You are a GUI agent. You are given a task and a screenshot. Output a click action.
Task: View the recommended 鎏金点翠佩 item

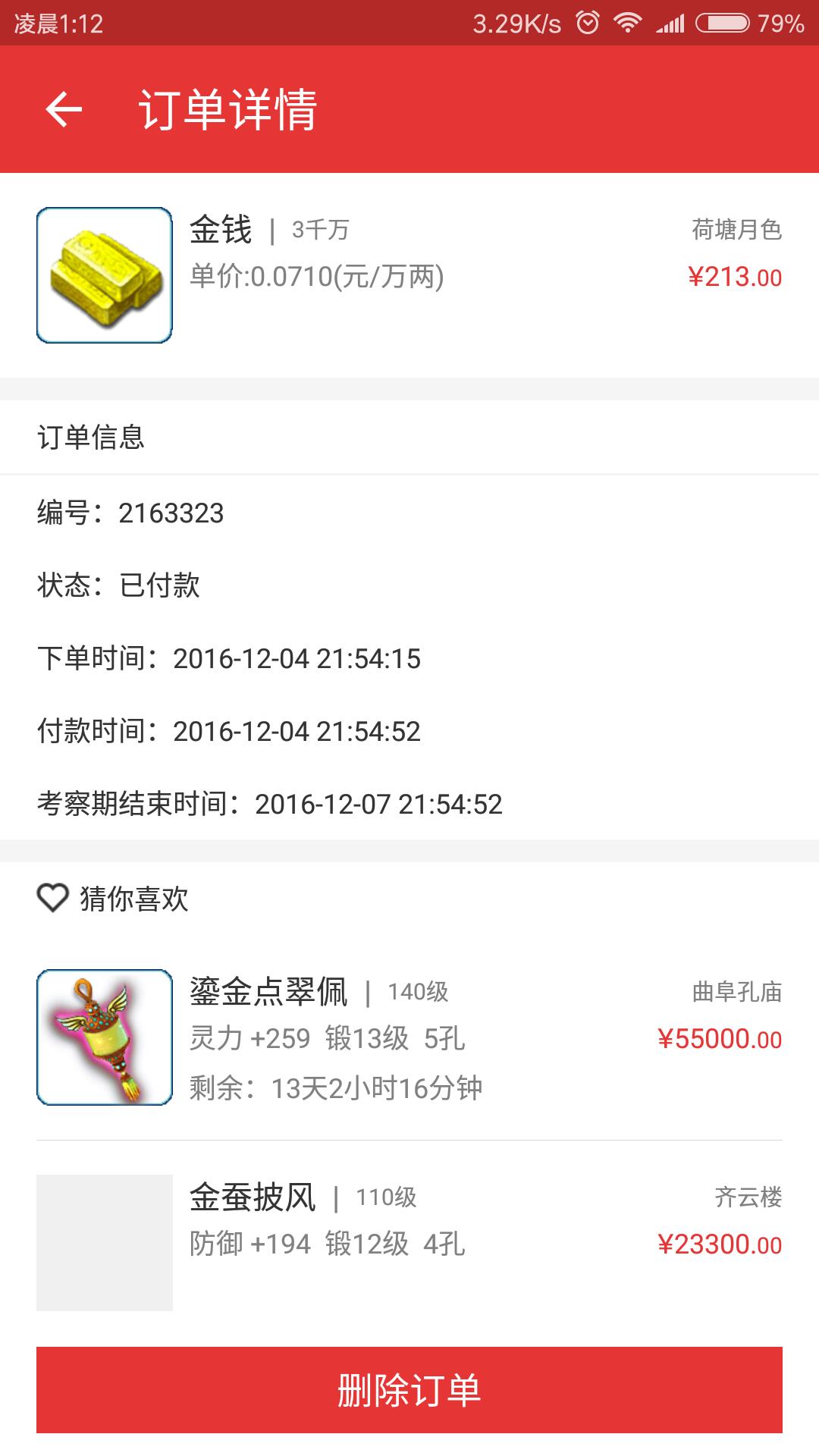(409, 1037)
